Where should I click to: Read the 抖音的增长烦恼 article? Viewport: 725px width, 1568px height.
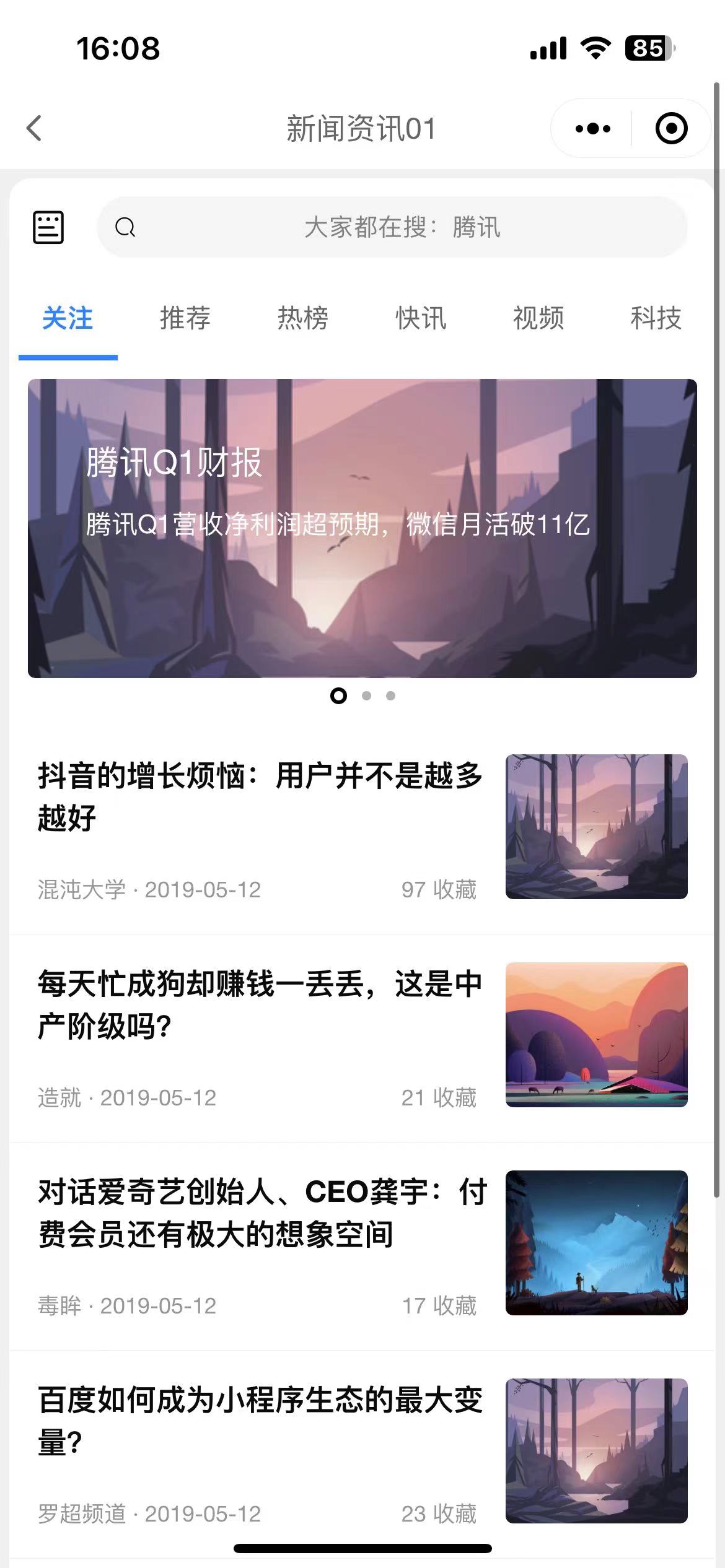(x=260, y=796)
